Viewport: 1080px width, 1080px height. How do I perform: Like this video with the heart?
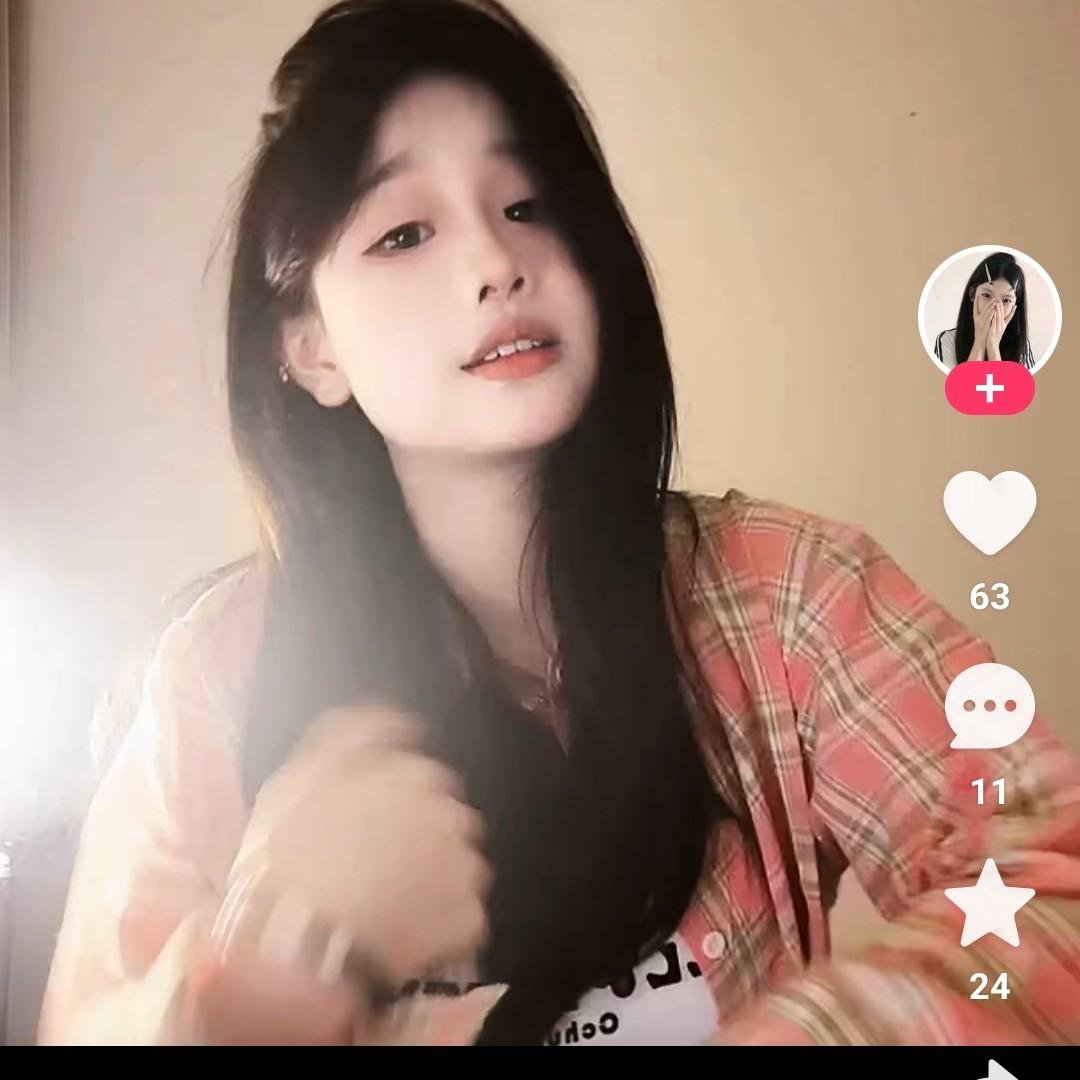pyautogui.click(x=989, y=512)
